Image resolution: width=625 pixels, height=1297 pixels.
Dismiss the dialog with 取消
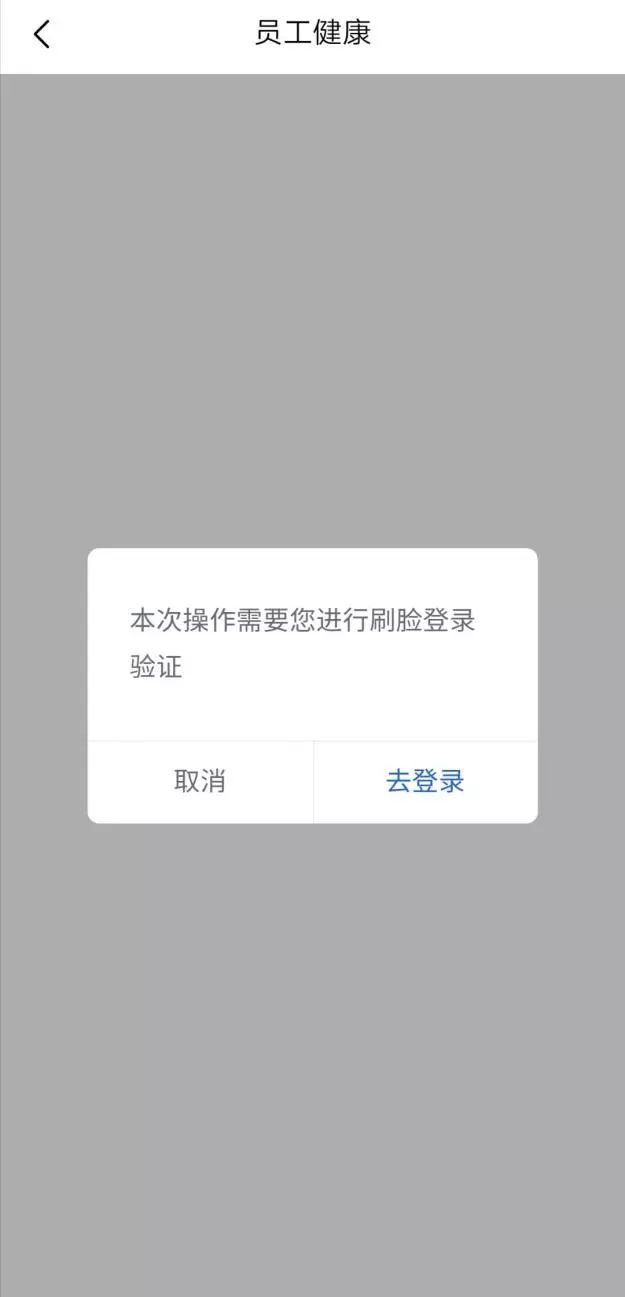pyautogui.click(x=200, y=782)
